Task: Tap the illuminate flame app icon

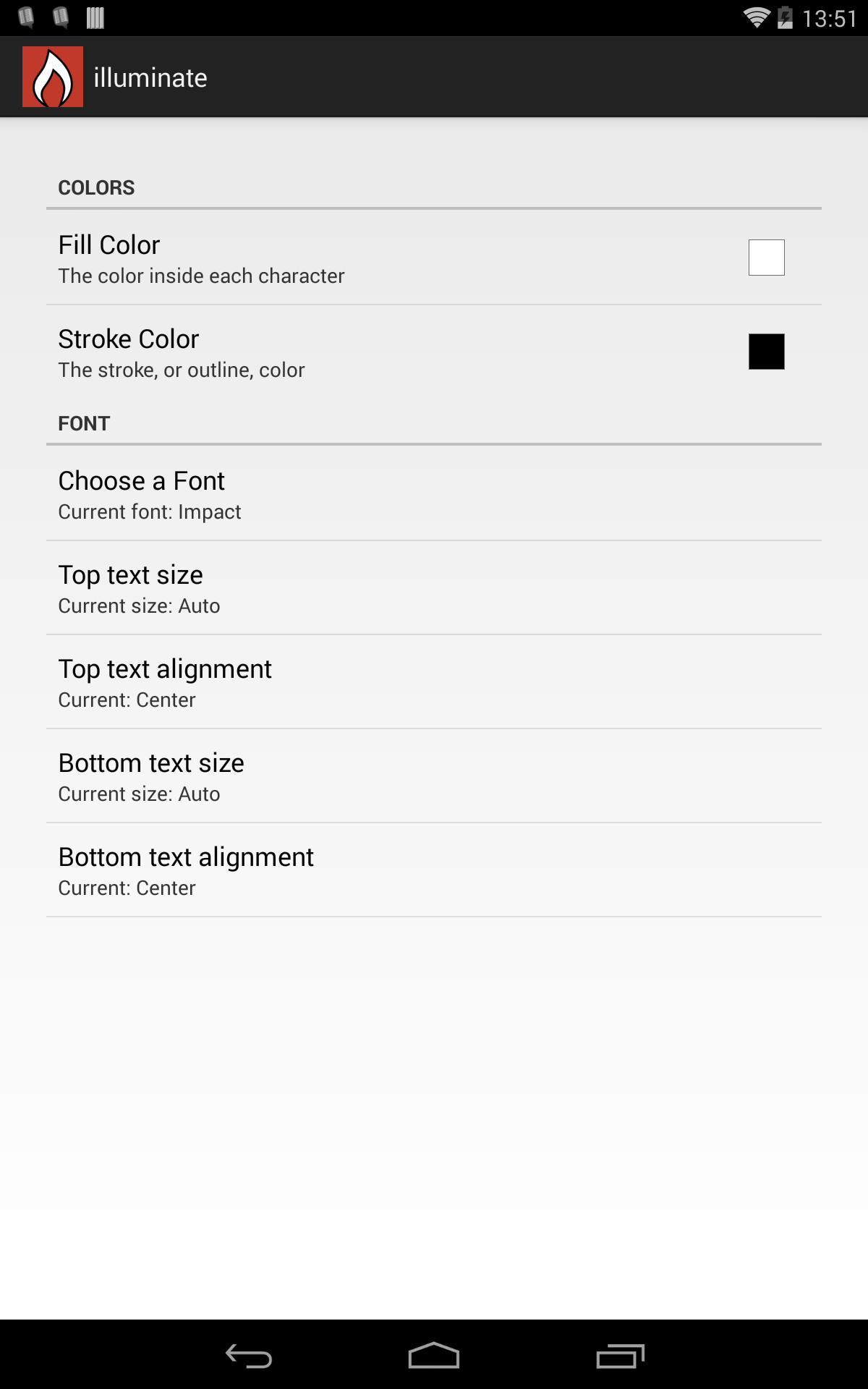Action: 53,75
